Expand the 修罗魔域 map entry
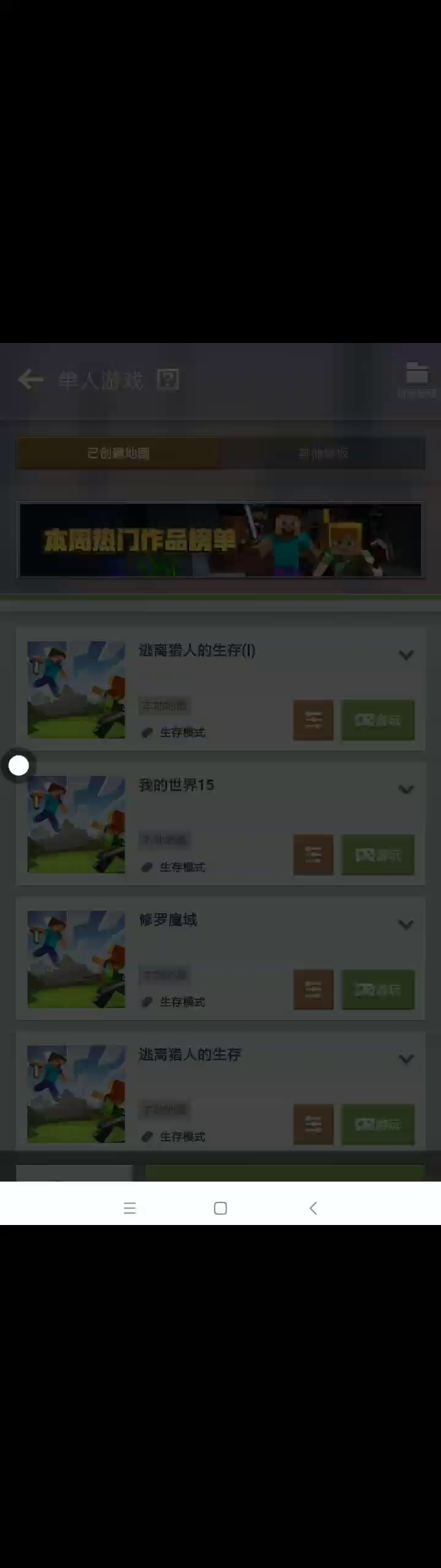Image resolution: width=441 pixels, height=1568 pixels. coord(405,924)
